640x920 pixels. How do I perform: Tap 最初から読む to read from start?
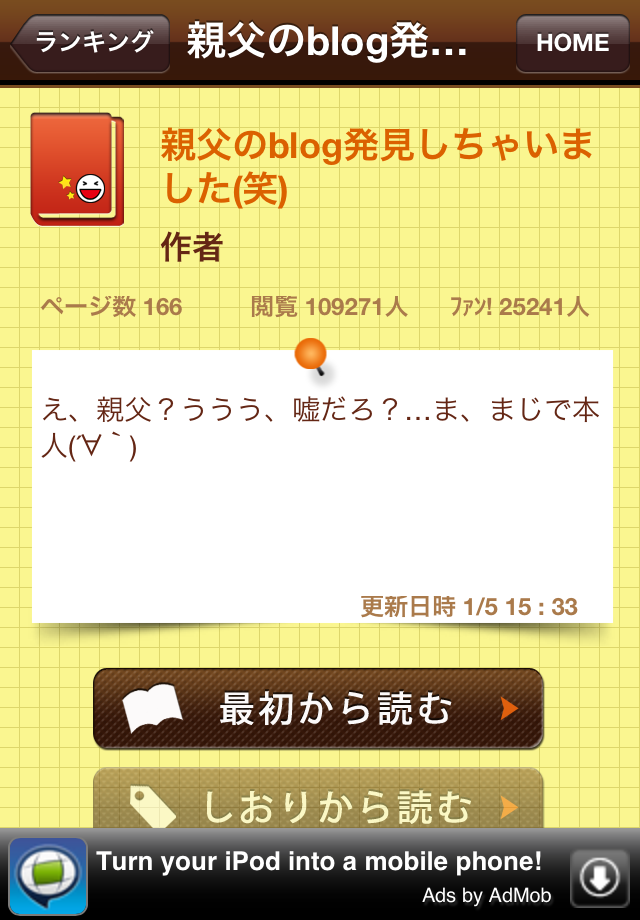click(x=319, y=708)
